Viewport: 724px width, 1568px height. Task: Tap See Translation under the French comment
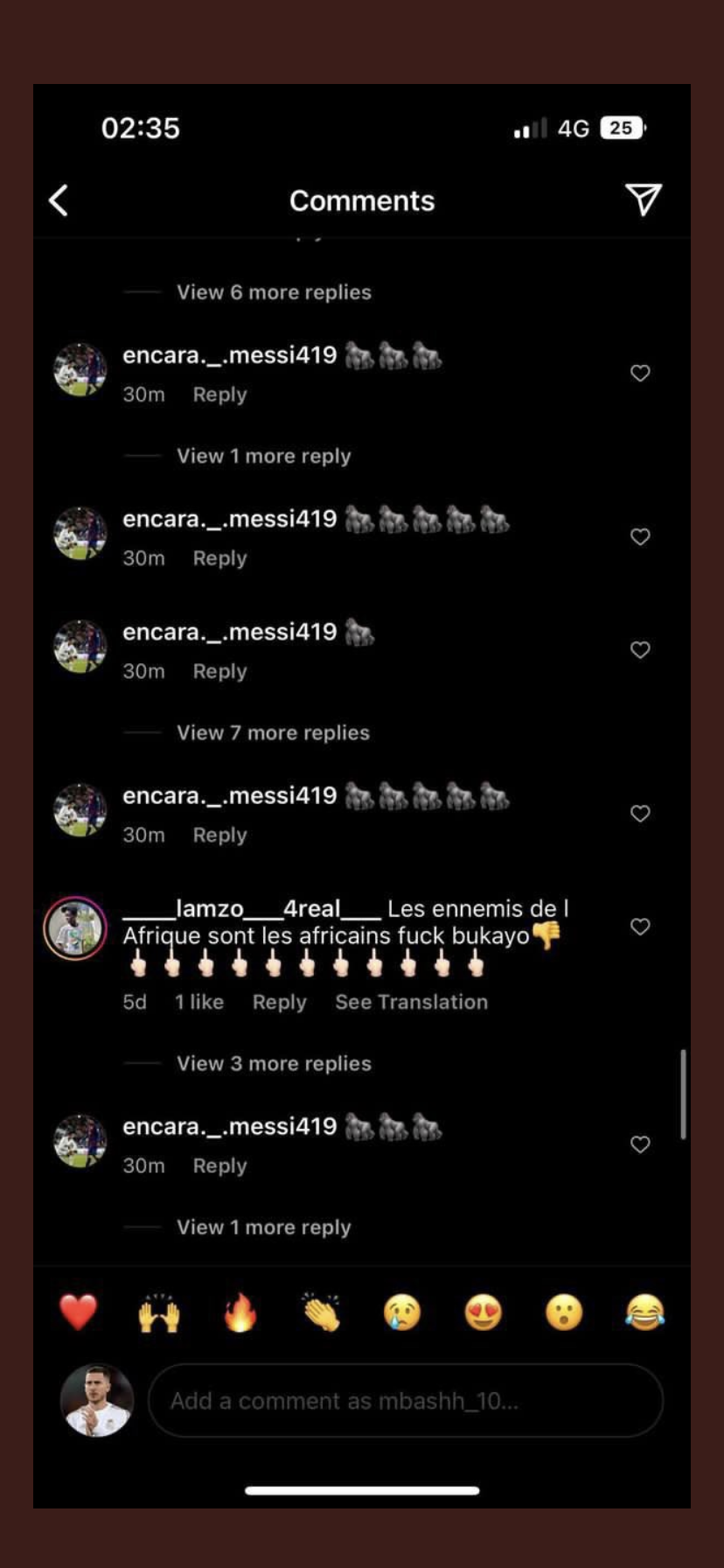pos(411,1002)
